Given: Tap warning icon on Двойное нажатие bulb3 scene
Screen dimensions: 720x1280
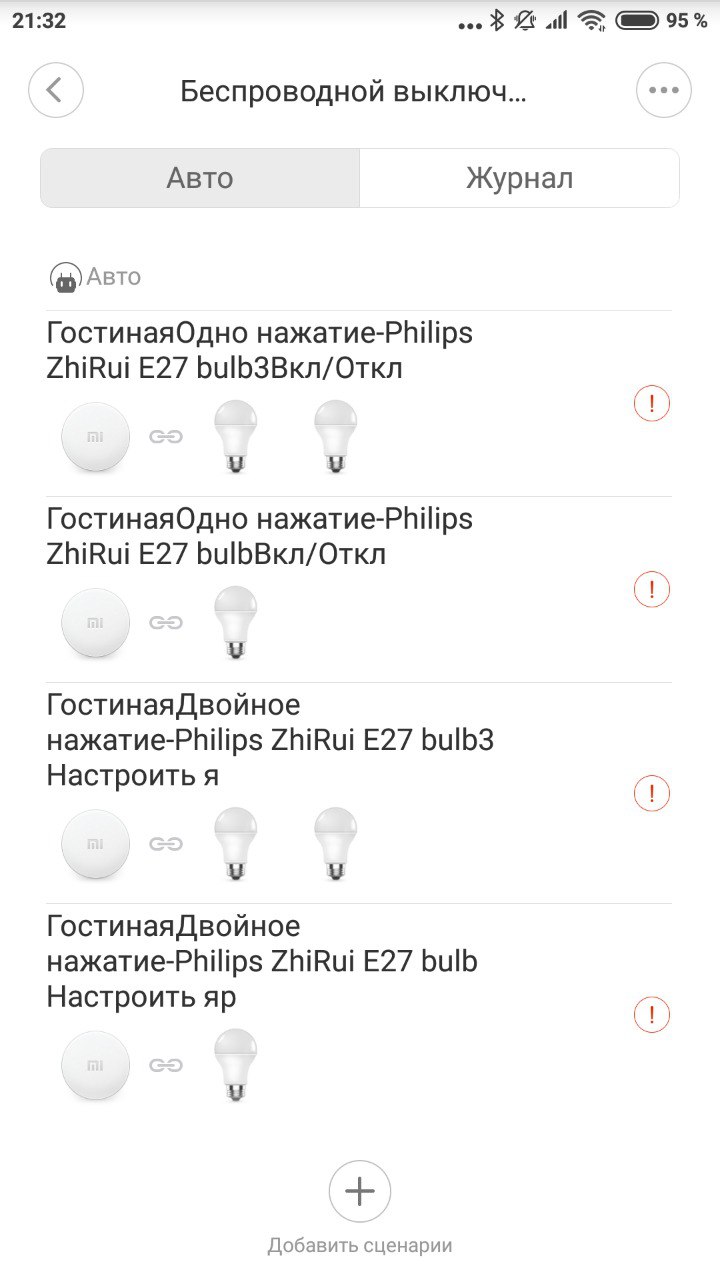Looking at the screenshot, I should [652, 794].
